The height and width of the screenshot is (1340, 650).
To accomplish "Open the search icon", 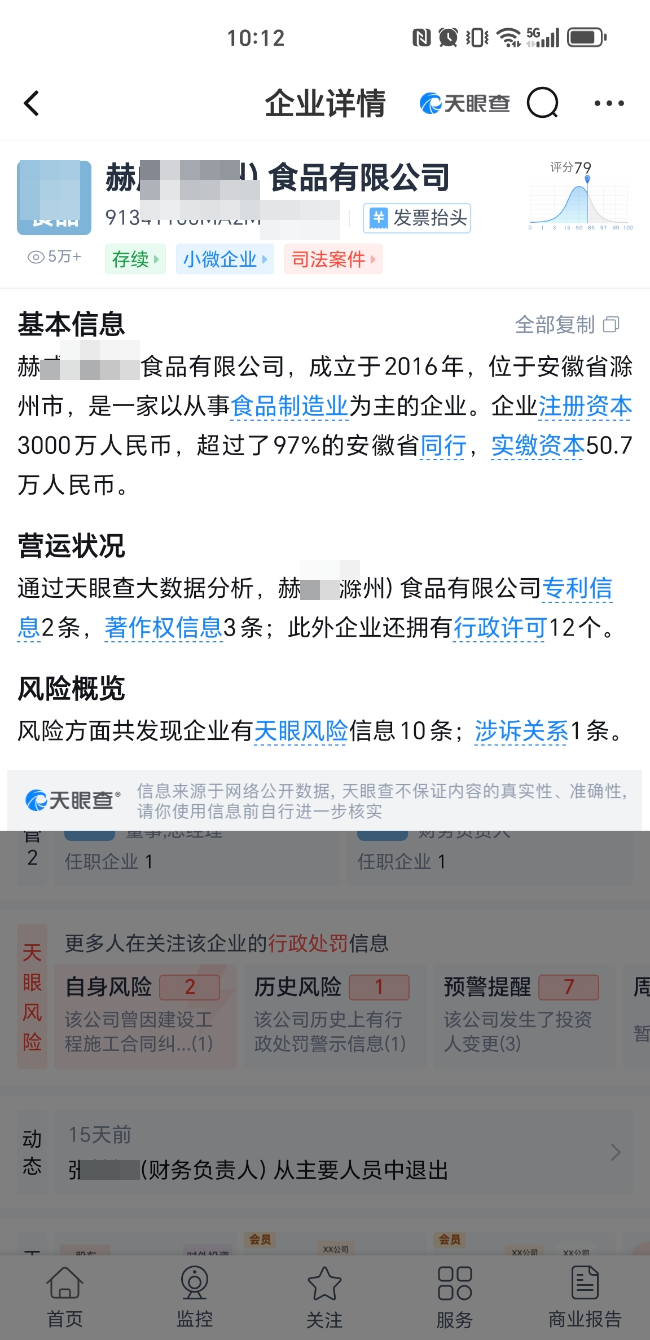I will [542, 103].
